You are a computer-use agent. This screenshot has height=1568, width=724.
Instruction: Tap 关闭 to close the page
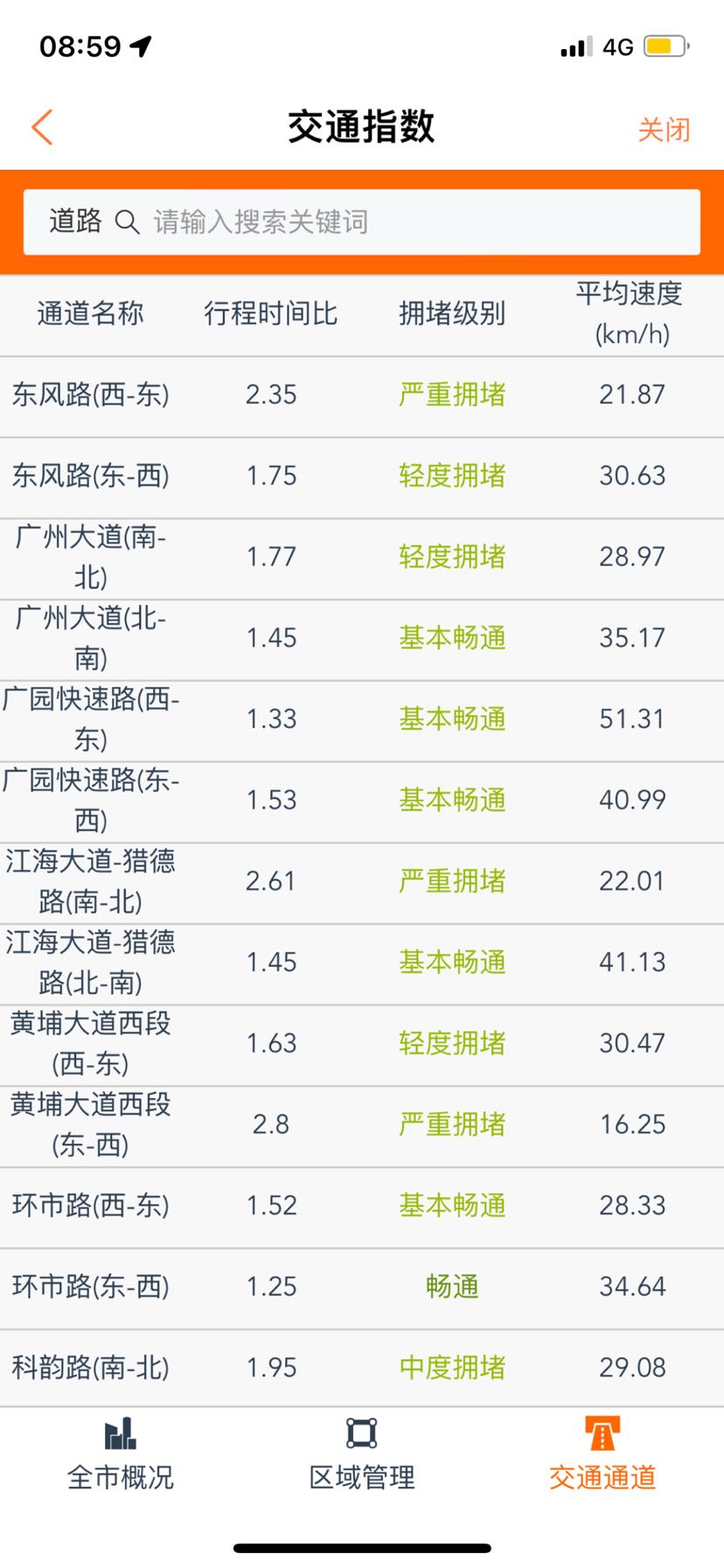click(x=664, y=129)
